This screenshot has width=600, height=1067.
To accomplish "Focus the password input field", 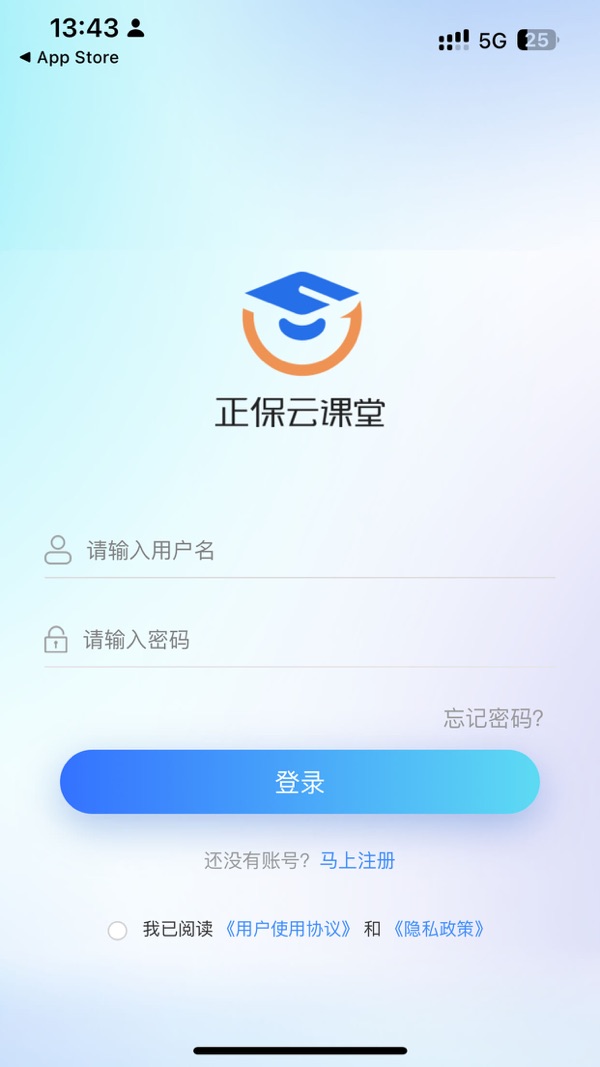I will click(x=299, y=640).
